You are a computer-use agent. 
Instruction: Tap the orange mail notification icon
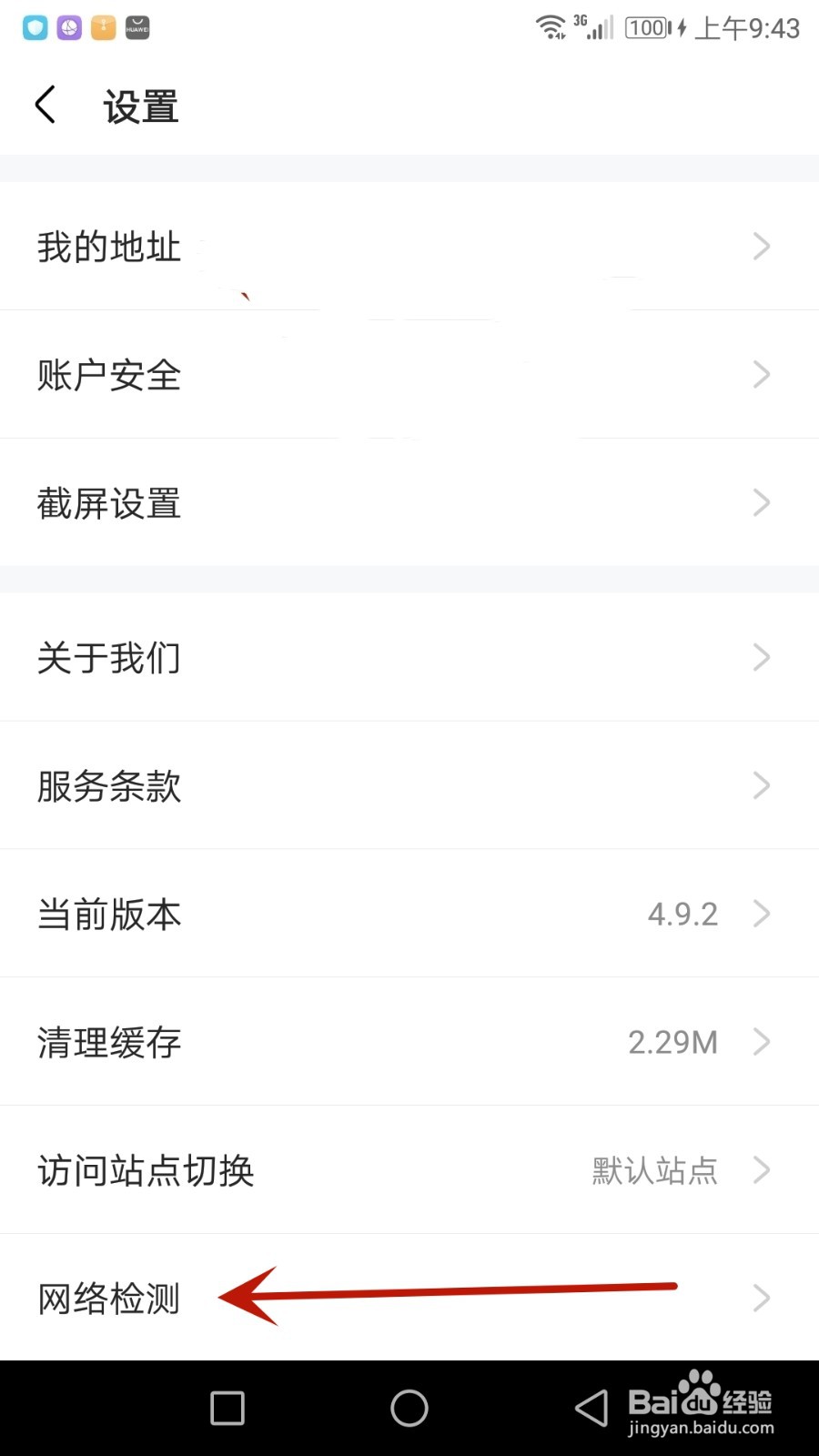pyautogui.click(x=102, y=27)
